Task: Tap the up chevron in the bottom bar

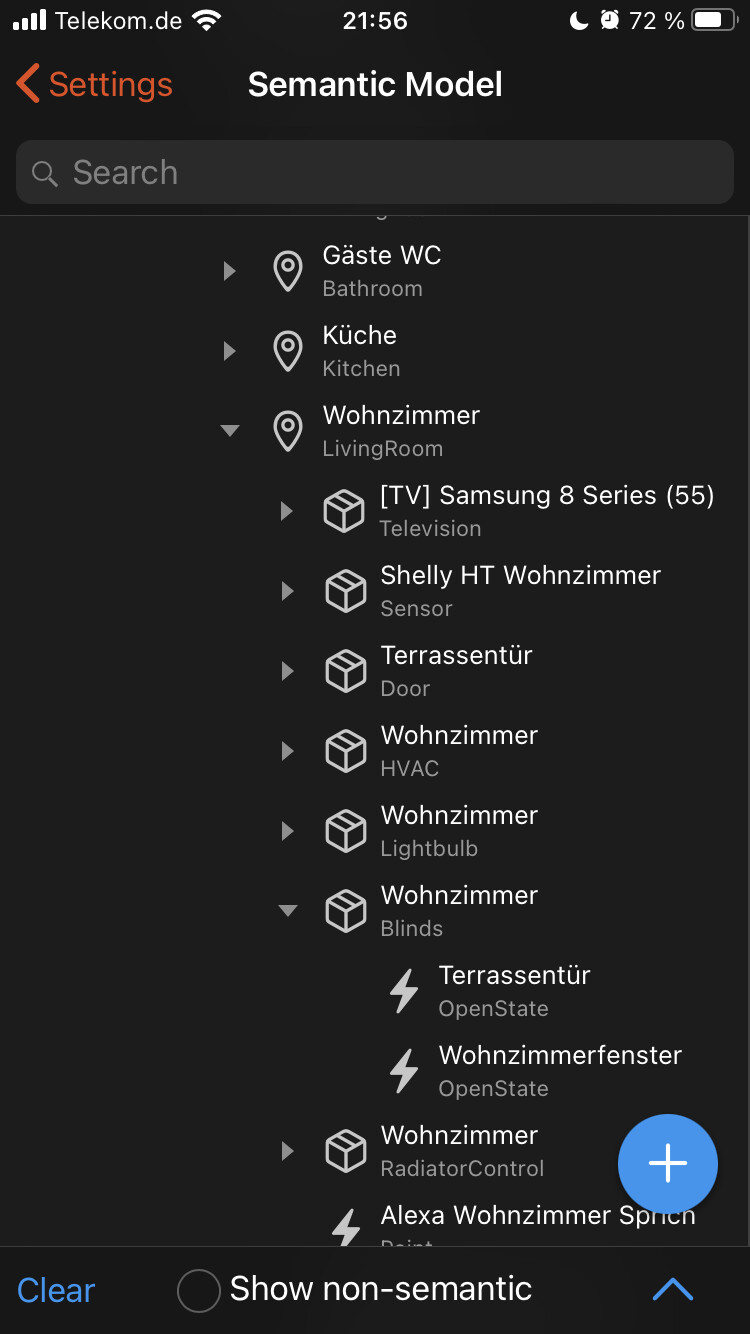Action: click(672, 1290)
